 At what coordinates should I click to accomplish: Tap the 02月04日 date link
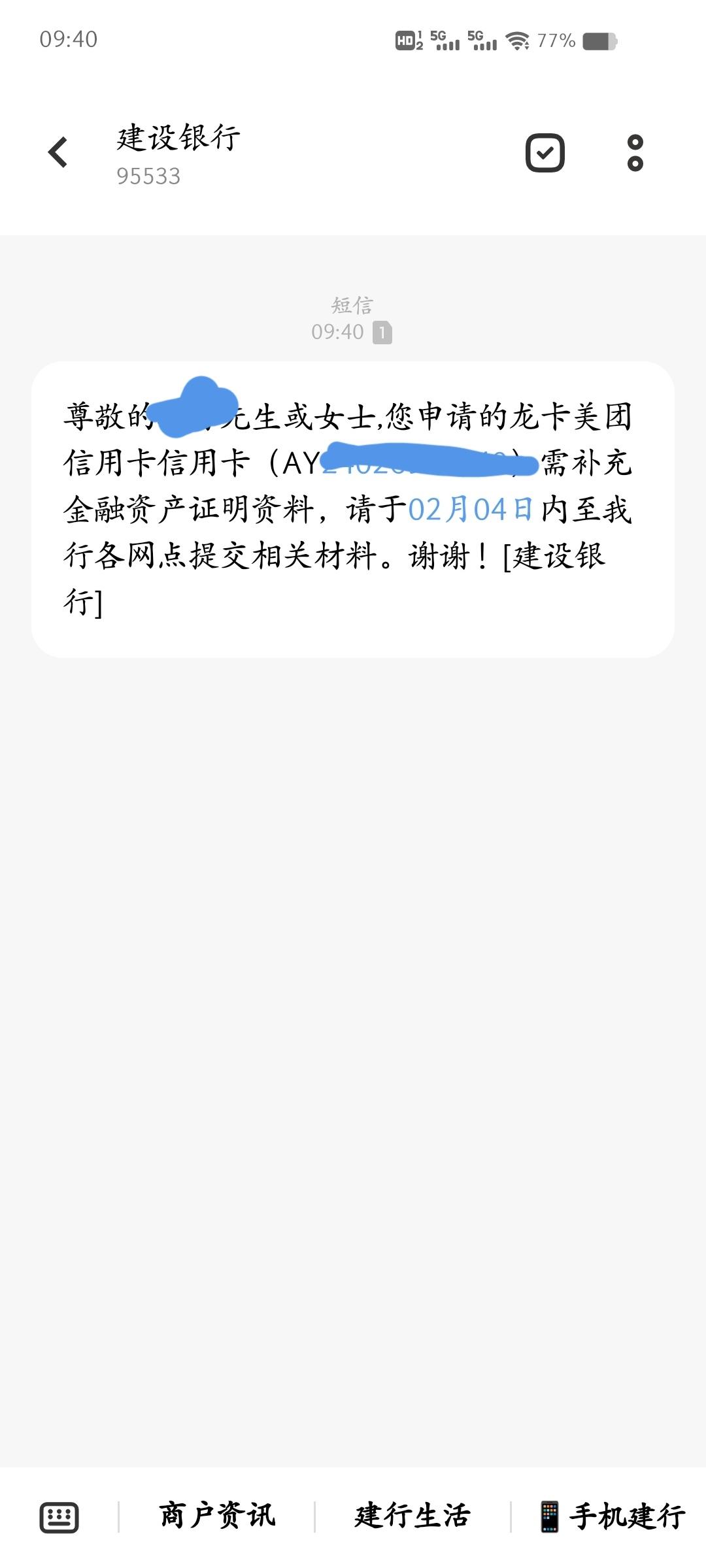point(471,510)
